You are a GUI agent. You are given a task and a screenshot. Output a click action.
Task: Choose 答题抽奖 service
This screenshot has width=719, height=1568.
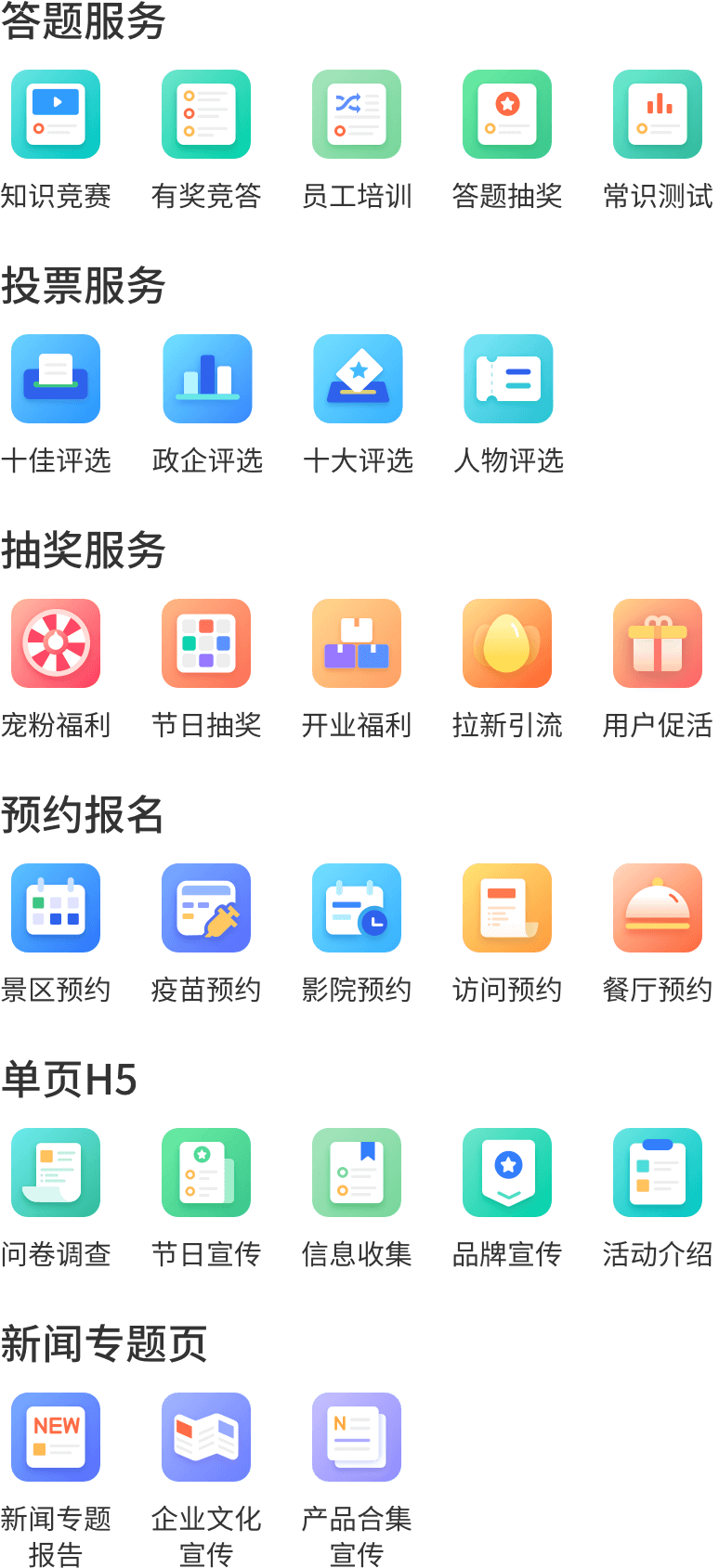click(507, 115)
